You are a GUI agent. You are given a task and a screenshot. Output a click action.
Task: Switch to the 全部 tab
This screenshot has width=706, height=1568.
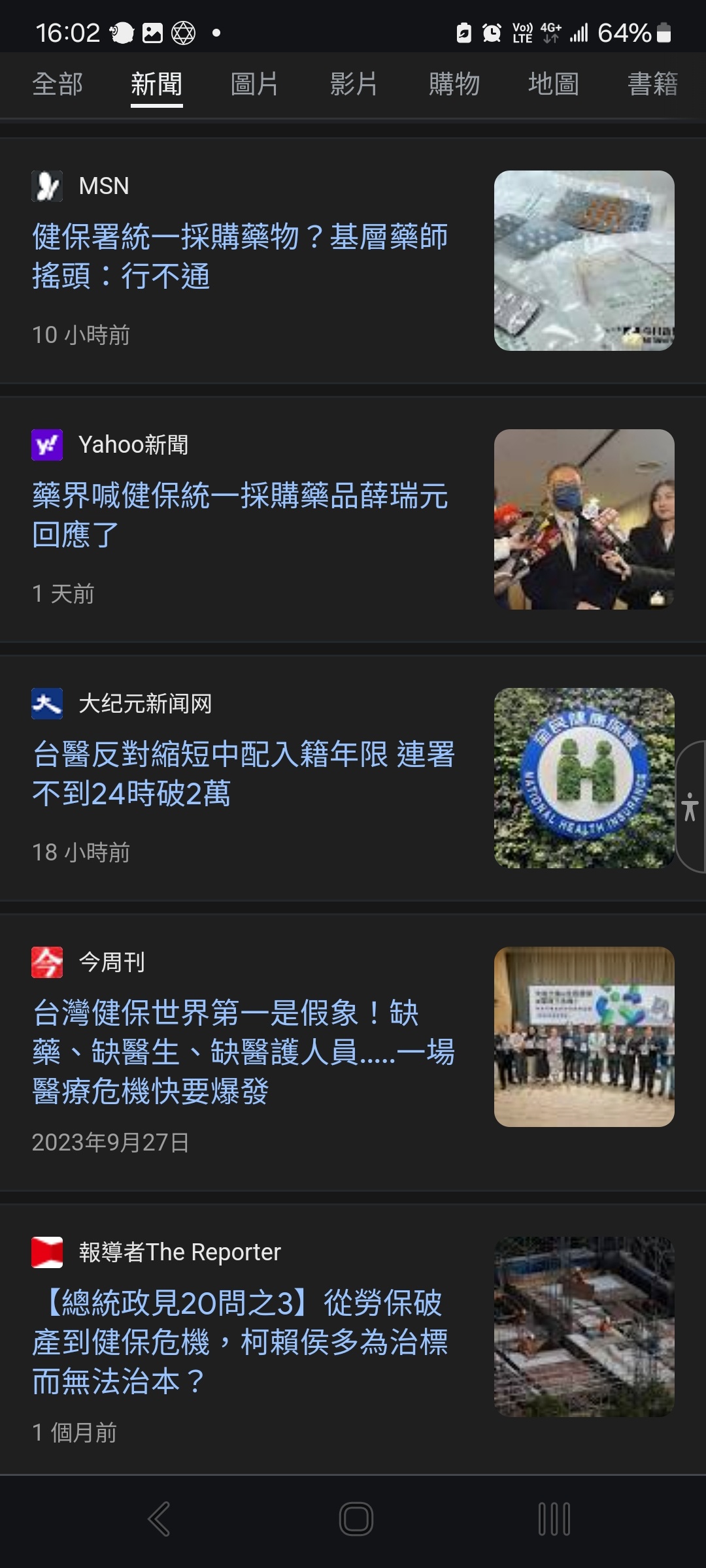[x=58, y=84]
